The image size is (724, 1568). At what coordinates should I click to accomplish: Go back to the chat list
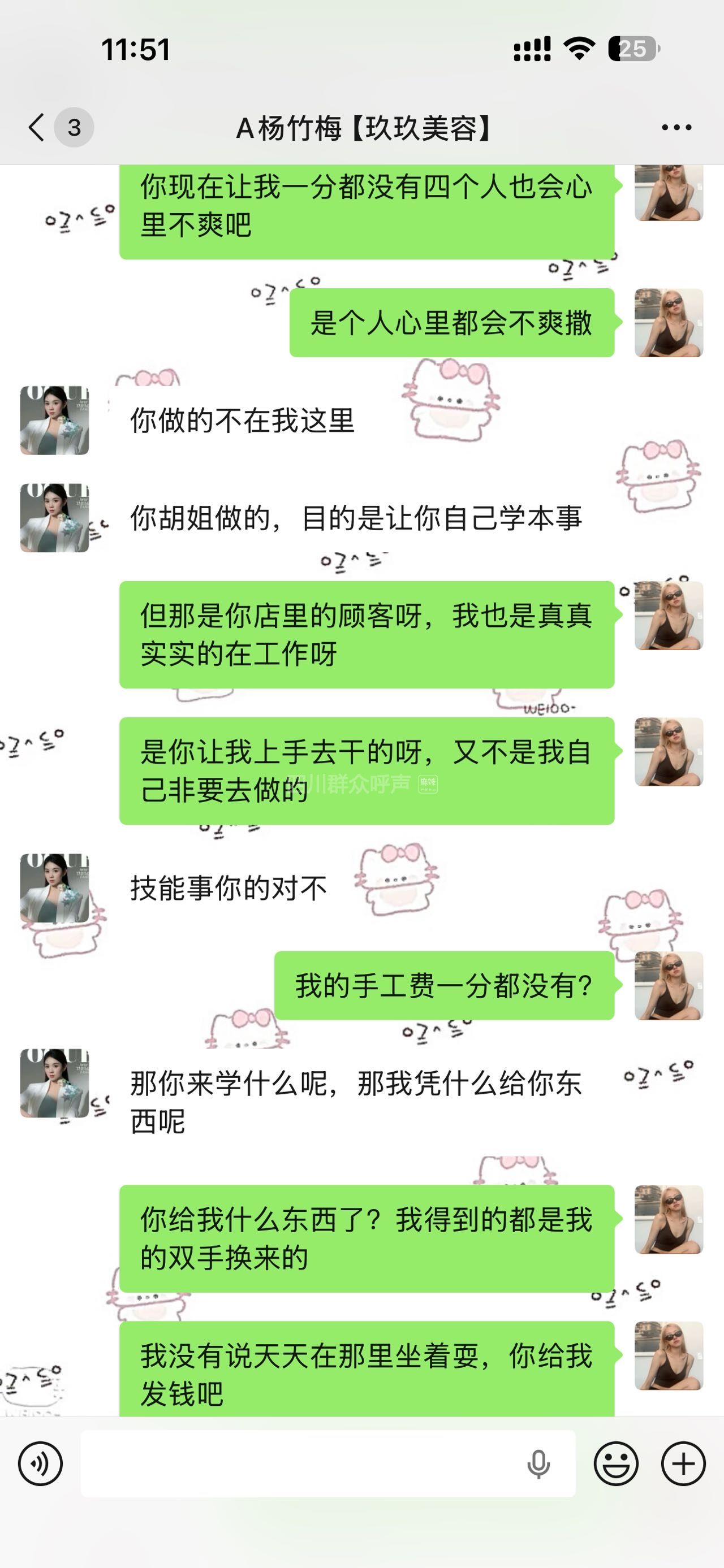(x=38, y=128)
